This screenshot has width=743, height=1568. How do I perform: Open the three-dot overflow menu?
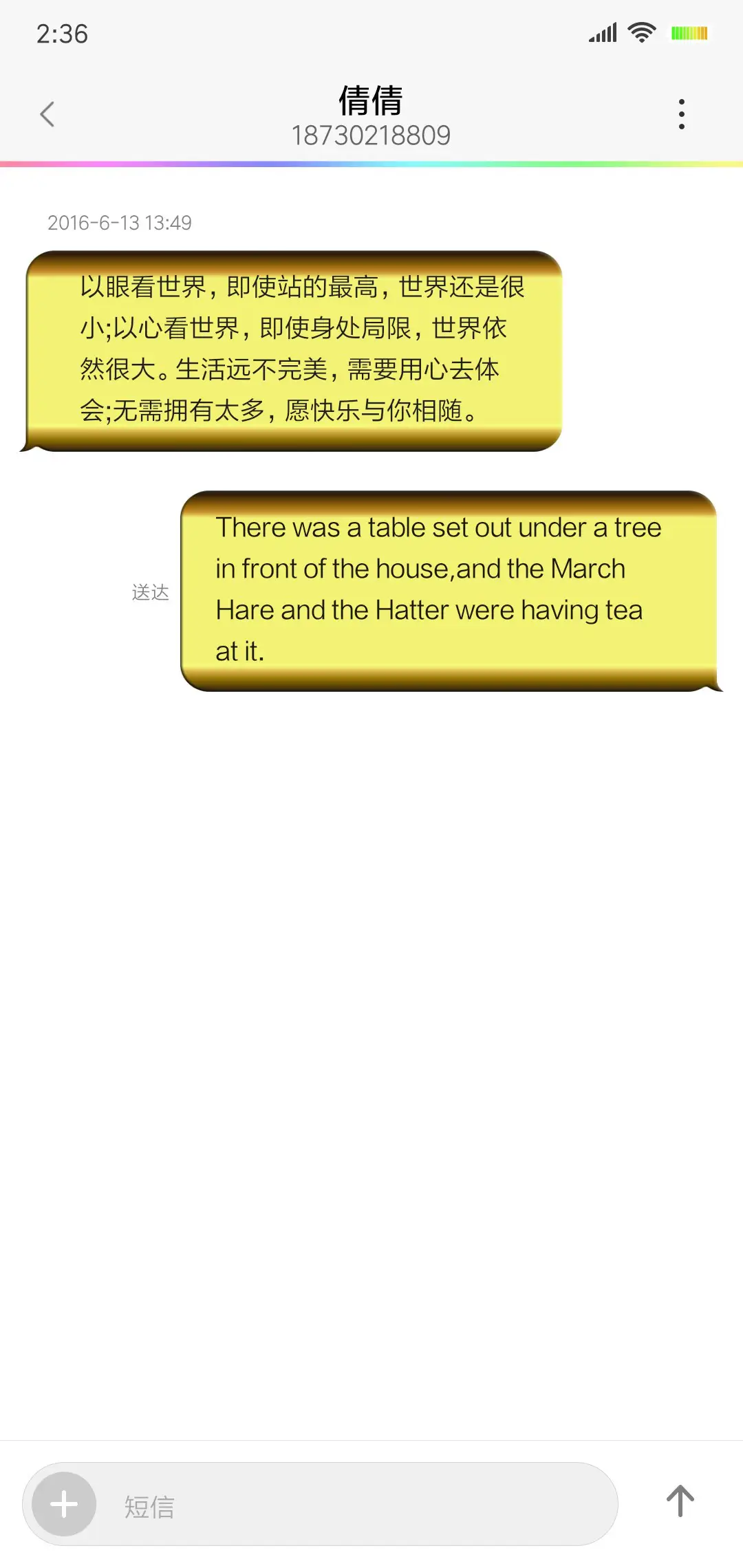point(681,114)
